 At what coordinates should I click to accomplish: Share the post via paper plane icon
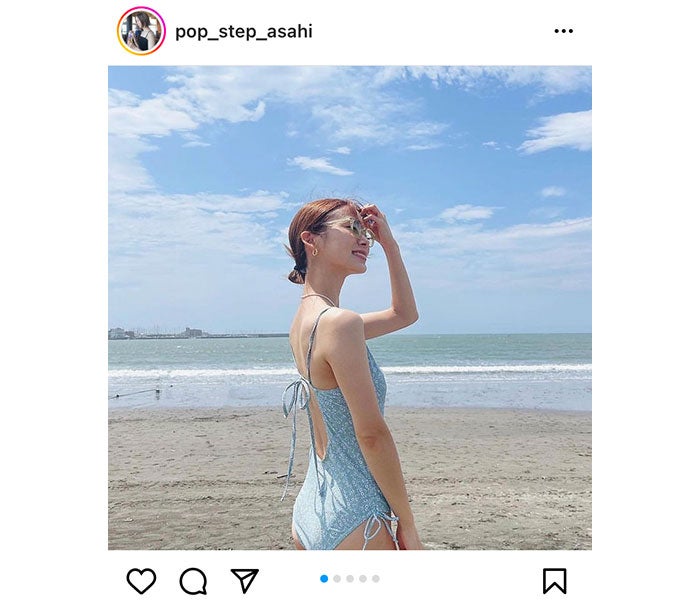(x=245, y=581)
